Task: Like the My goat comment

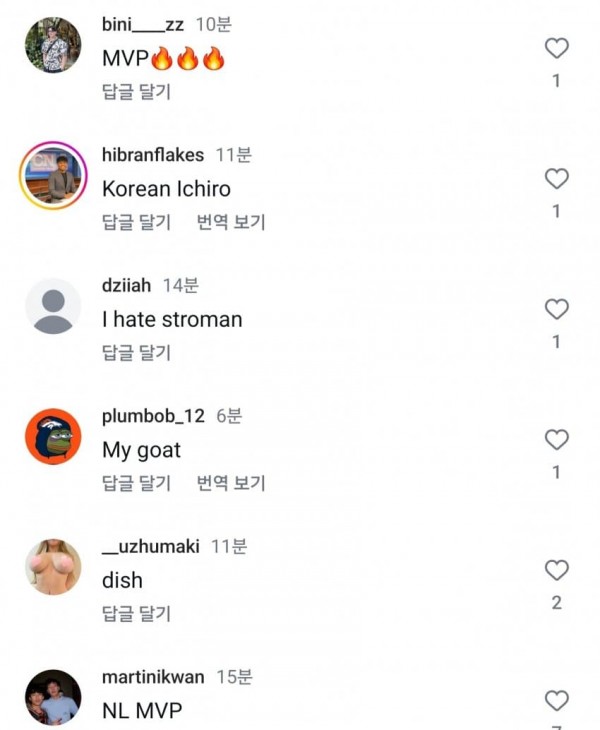Action: click(556, 440)
